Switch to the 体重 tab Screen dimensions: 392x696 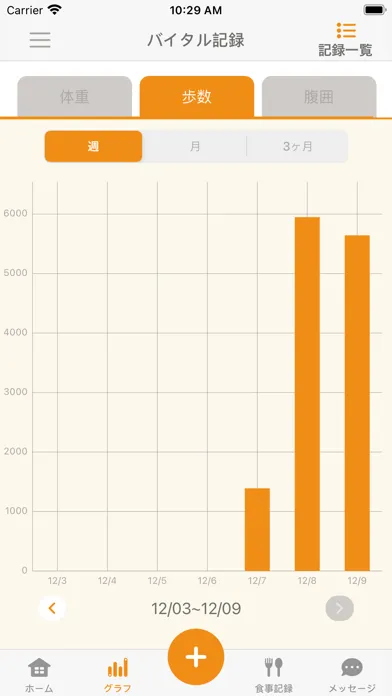(75, 97)
